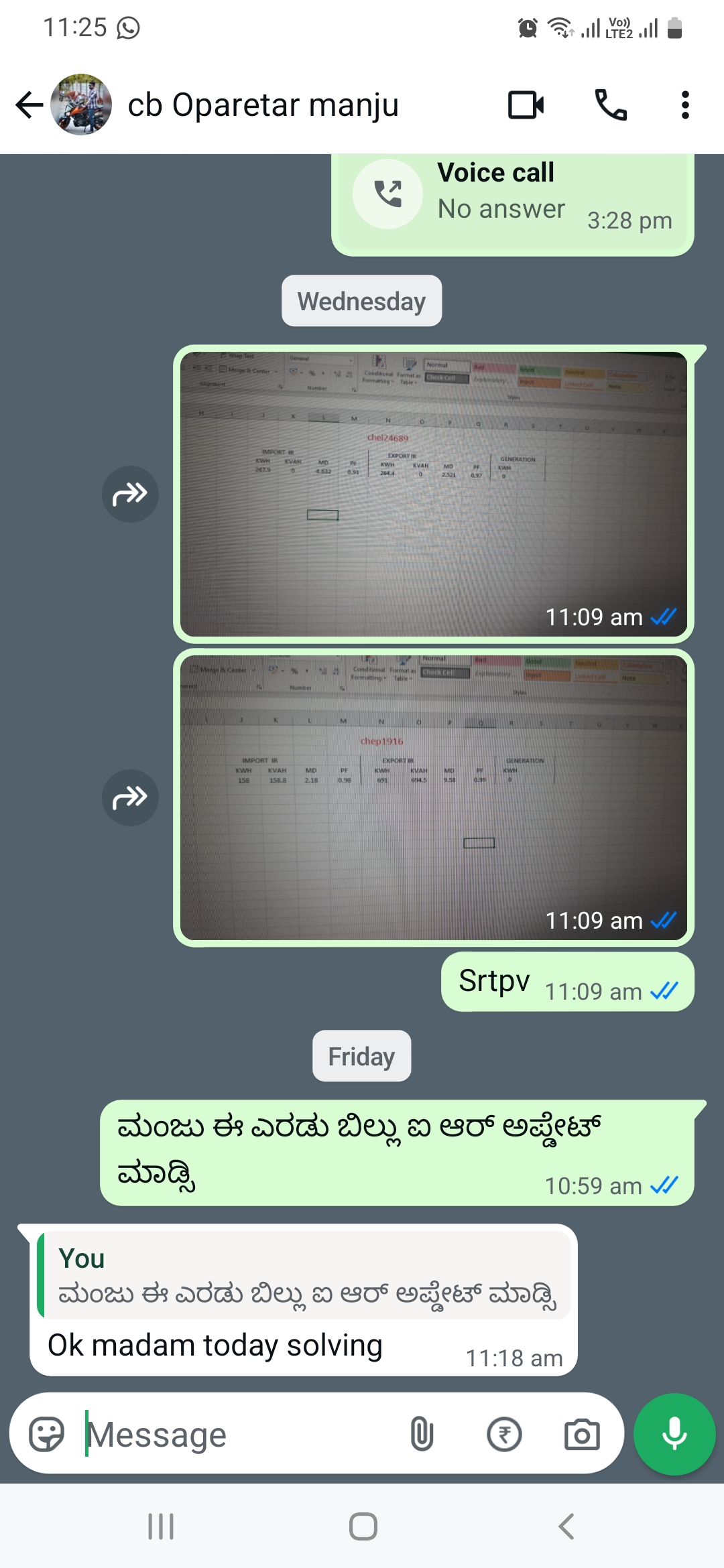Tap the No answer voice call bubble

[511, 201]
